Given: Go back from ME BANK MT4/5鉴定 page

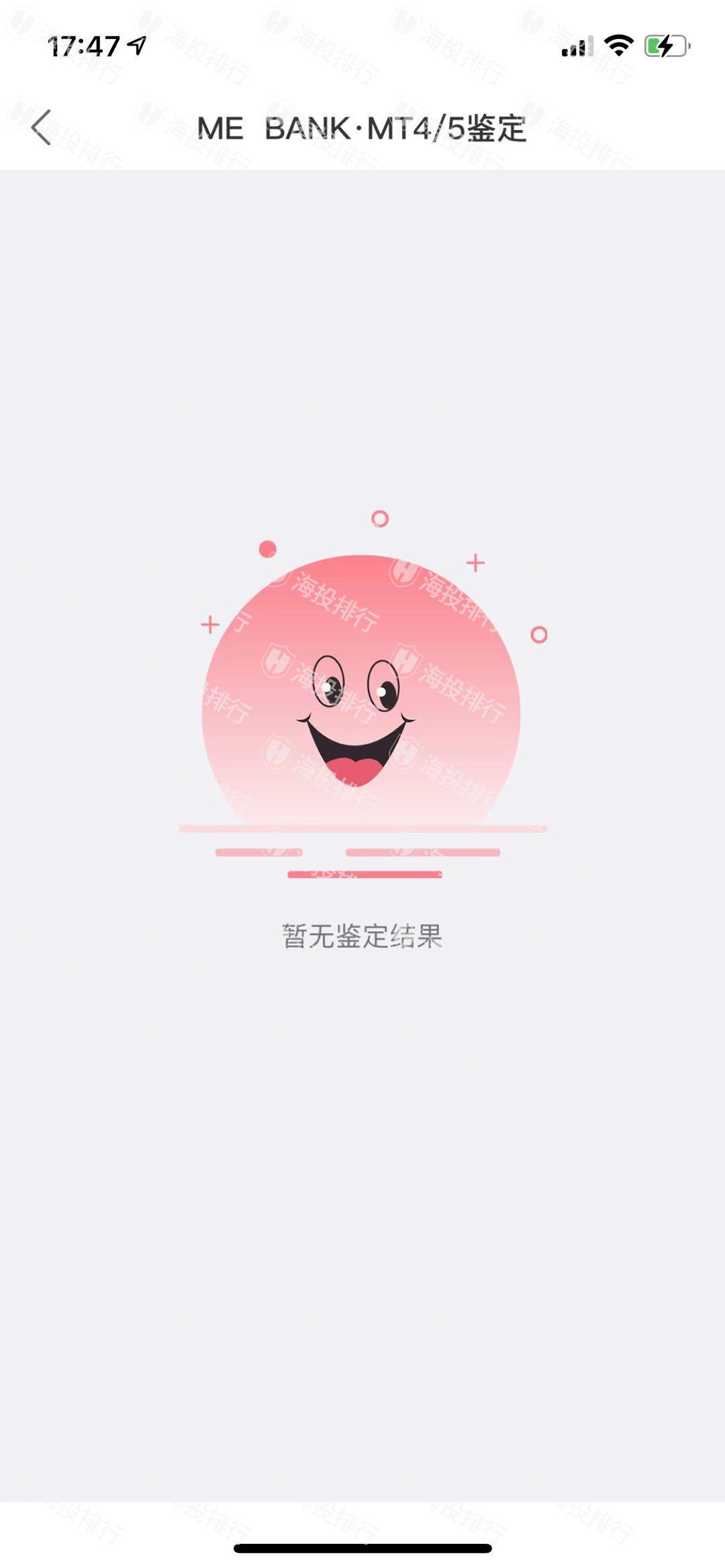Looking at the screenshot, I should (42, 127).
